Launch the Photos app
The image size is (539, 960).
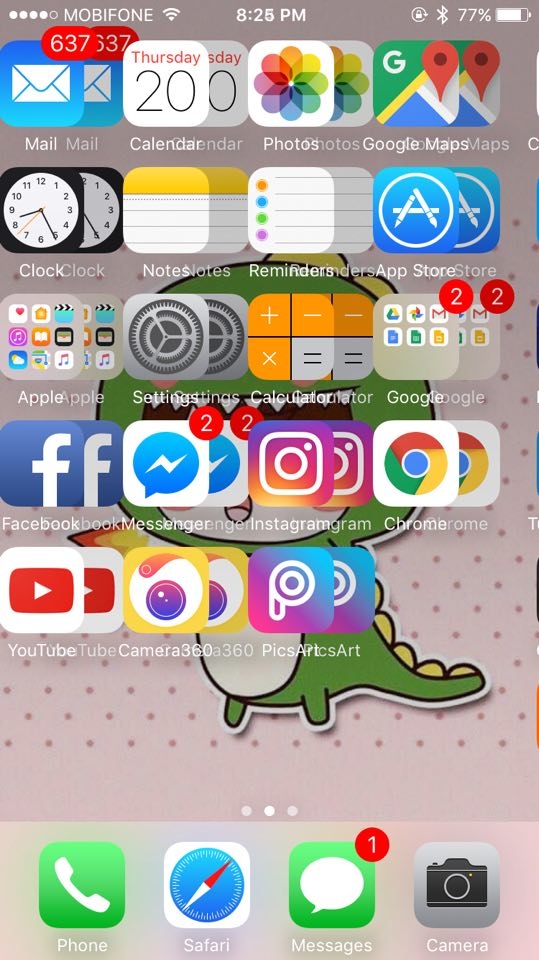291,83
